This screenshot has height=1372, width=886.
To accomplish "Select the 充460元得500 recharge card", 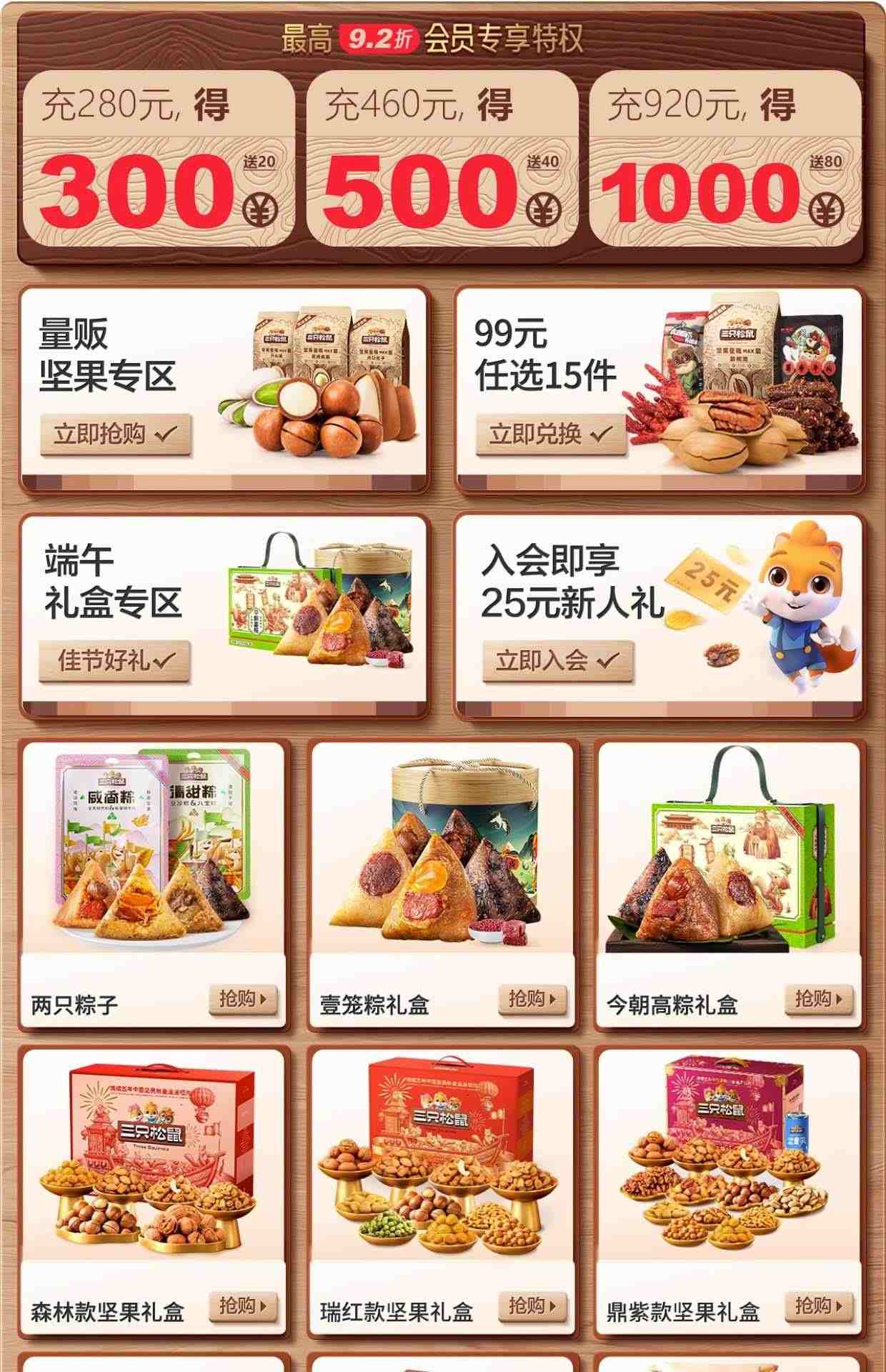I will (x=442, y=159).
